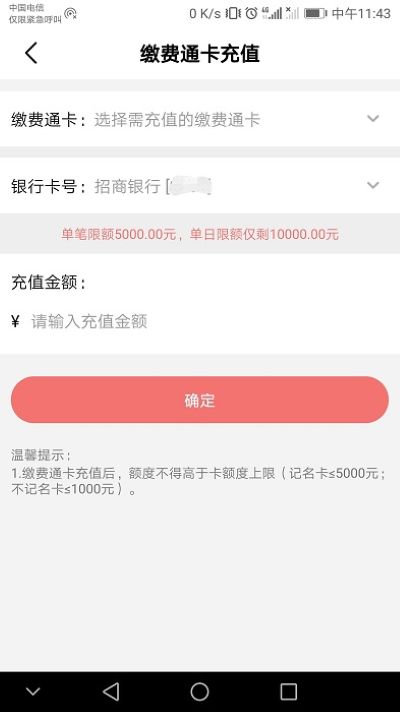
Task: Tap the system home button
Action: 199,692
